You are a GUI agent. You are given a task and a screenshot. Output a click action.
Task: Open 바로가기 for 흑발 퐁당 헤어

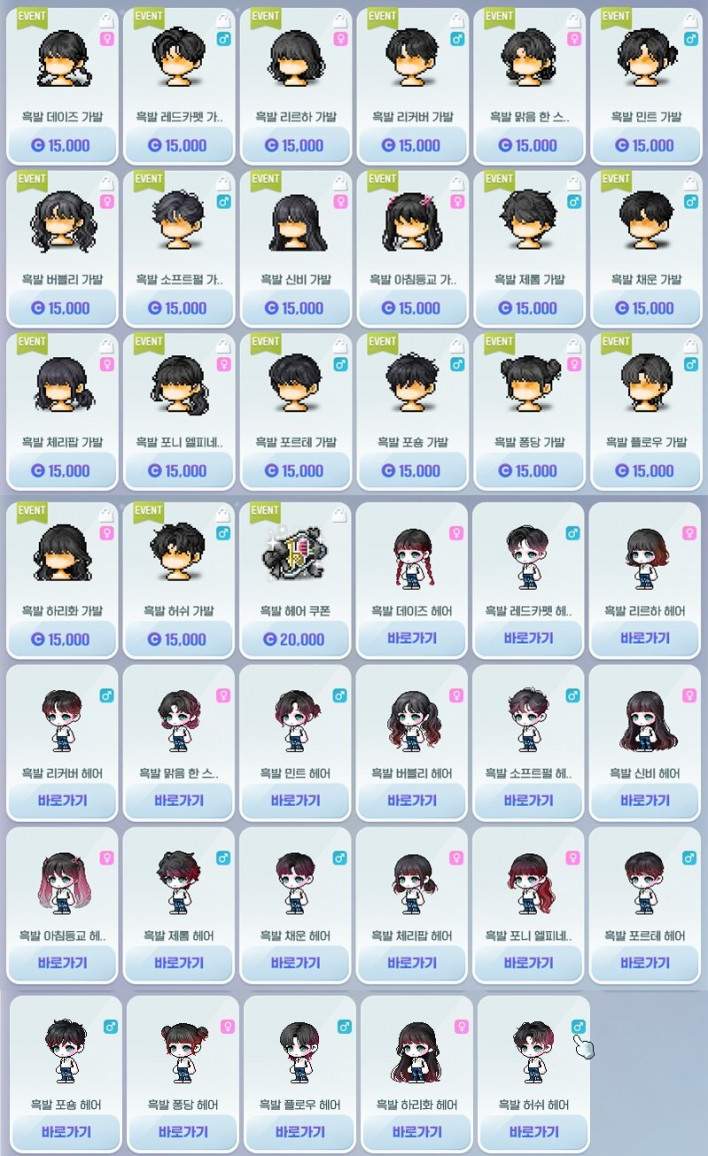183,1133
